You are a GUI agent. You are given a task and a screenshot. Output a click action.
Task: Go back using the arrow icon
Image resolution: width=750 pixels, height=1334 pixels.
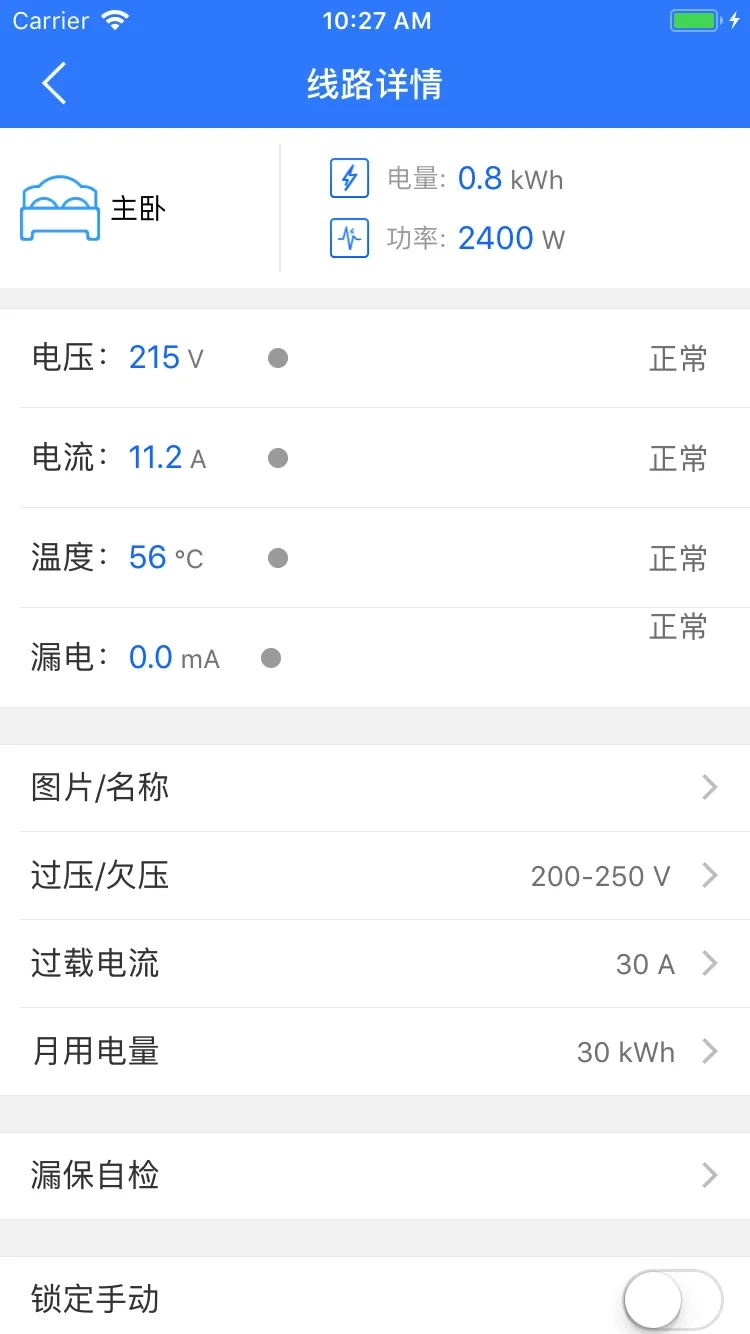54,83
